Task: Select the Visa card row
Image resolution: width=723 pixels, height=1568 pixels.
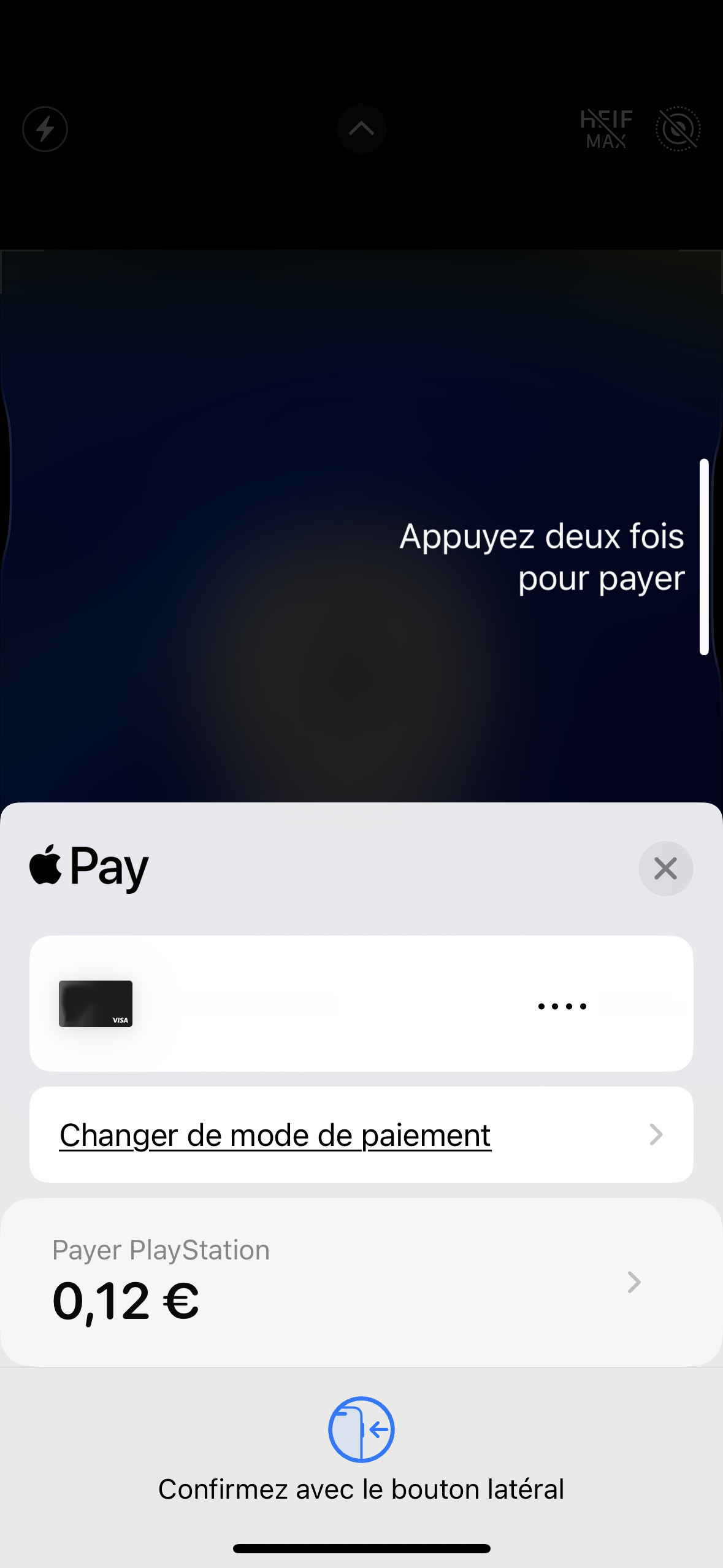Action: (x=361, y=1004)
